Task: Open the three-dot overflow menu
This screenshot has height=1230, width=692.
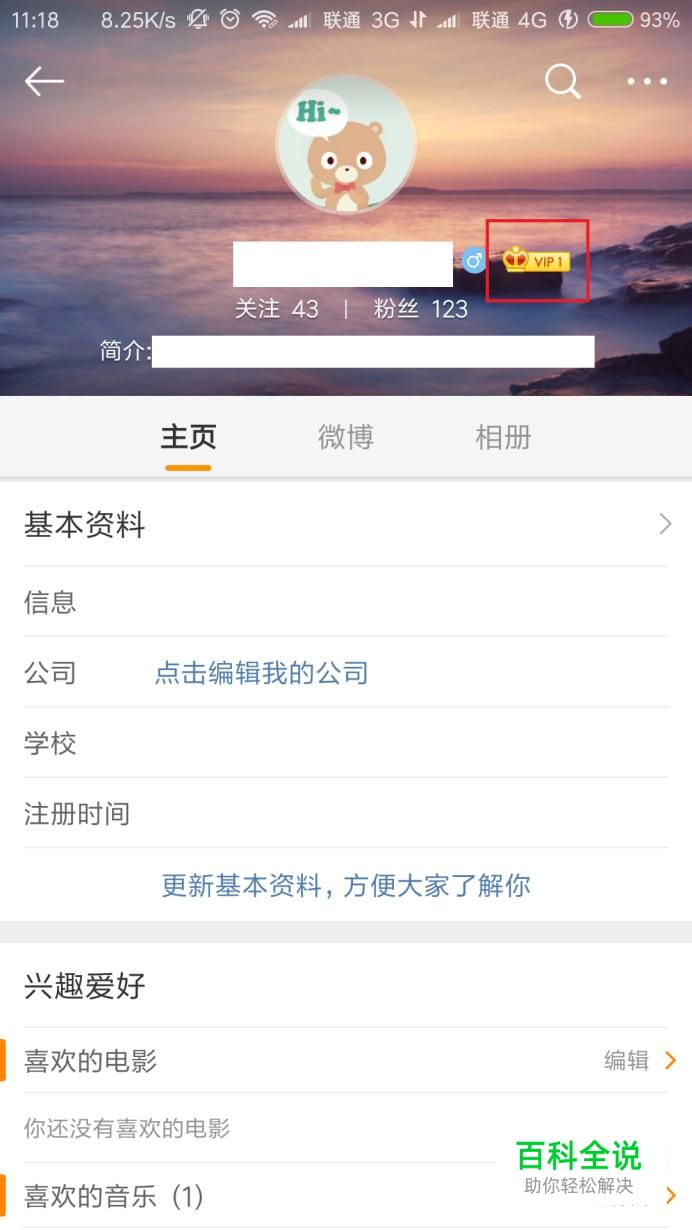Action: pyautogui.click(x=647, y=82)
